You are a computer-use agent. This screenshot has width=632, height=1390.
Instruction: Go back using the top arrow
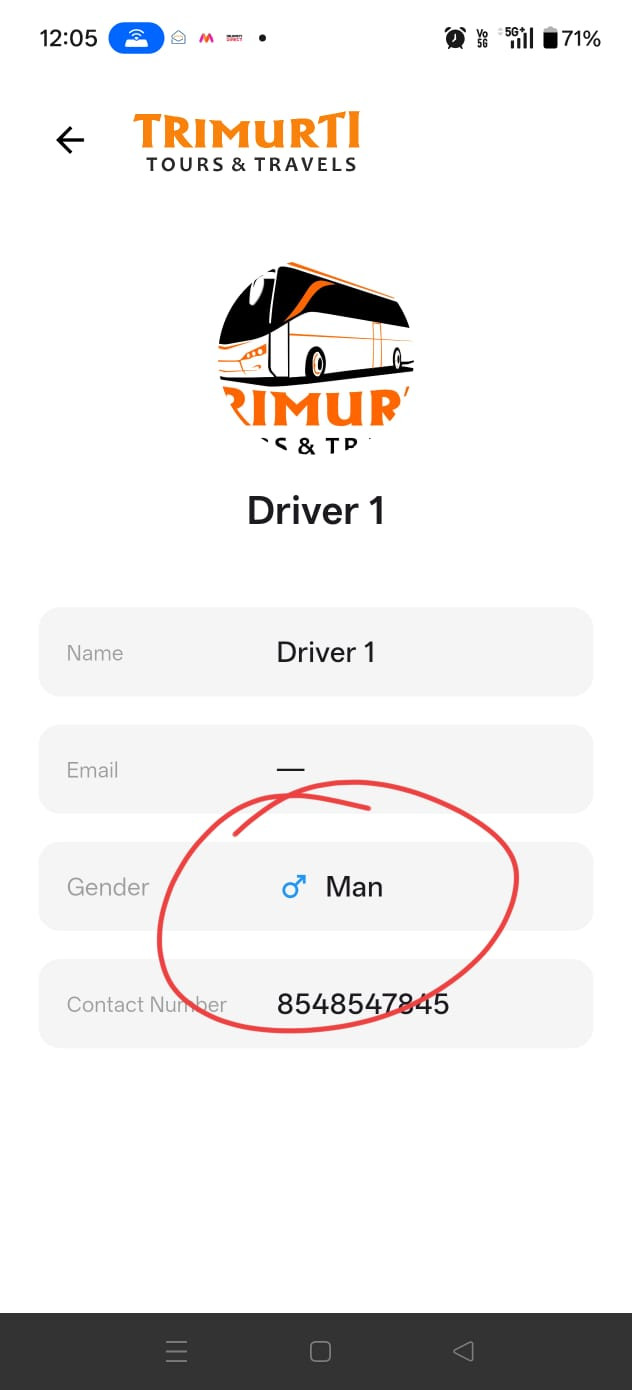coord(70,140)
